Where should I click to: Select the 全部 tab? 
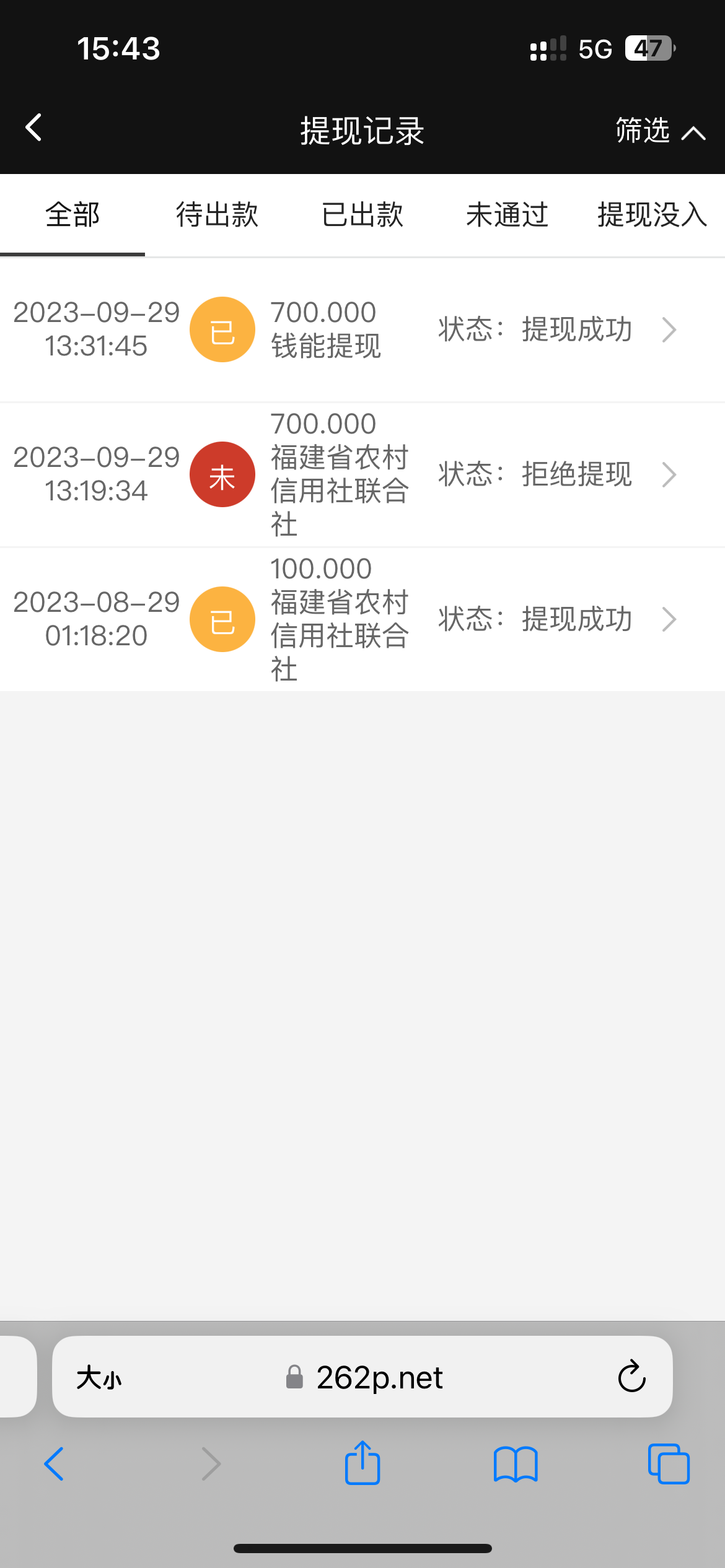pos(72,215)
